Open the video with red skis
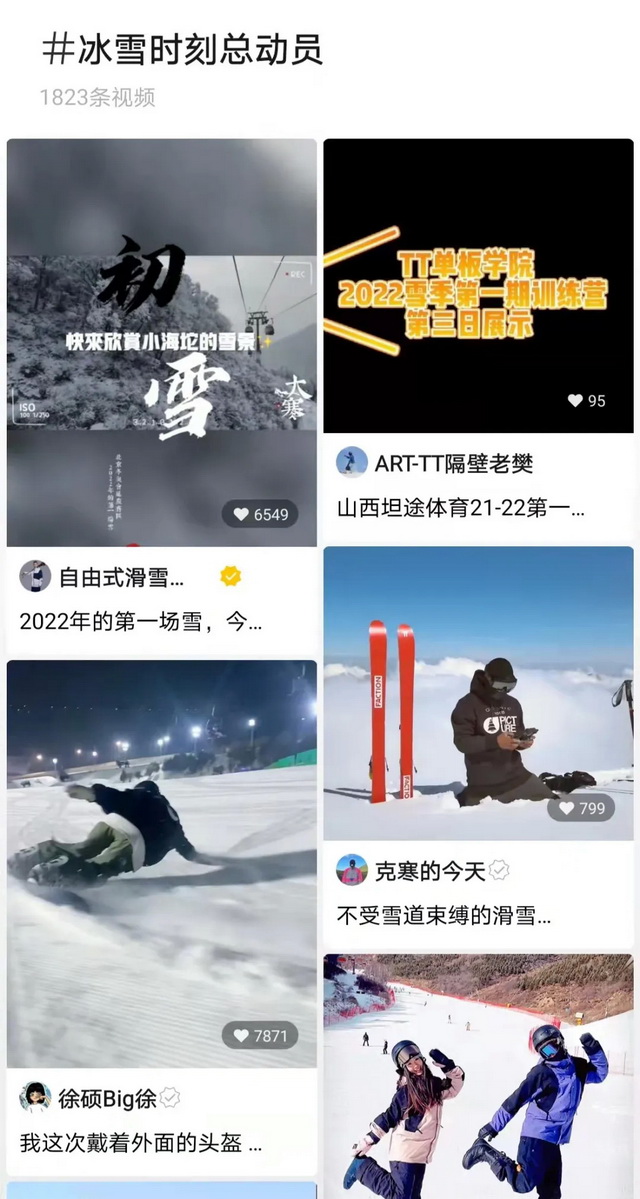The height and width of the screenshot is (1199, 640). 478,692
